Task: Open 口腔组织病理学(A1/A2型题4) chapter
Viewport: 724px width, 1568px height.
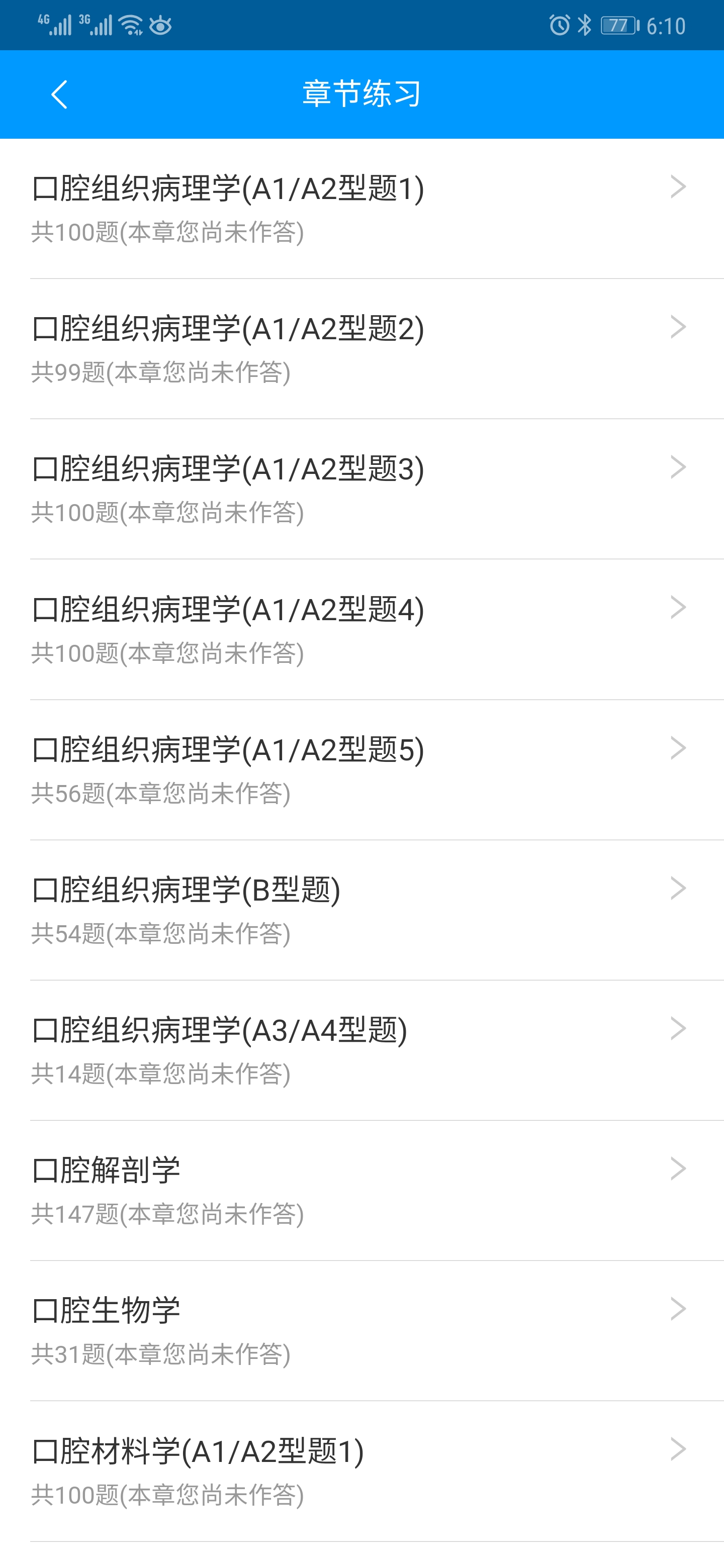Action: point(361,629)
